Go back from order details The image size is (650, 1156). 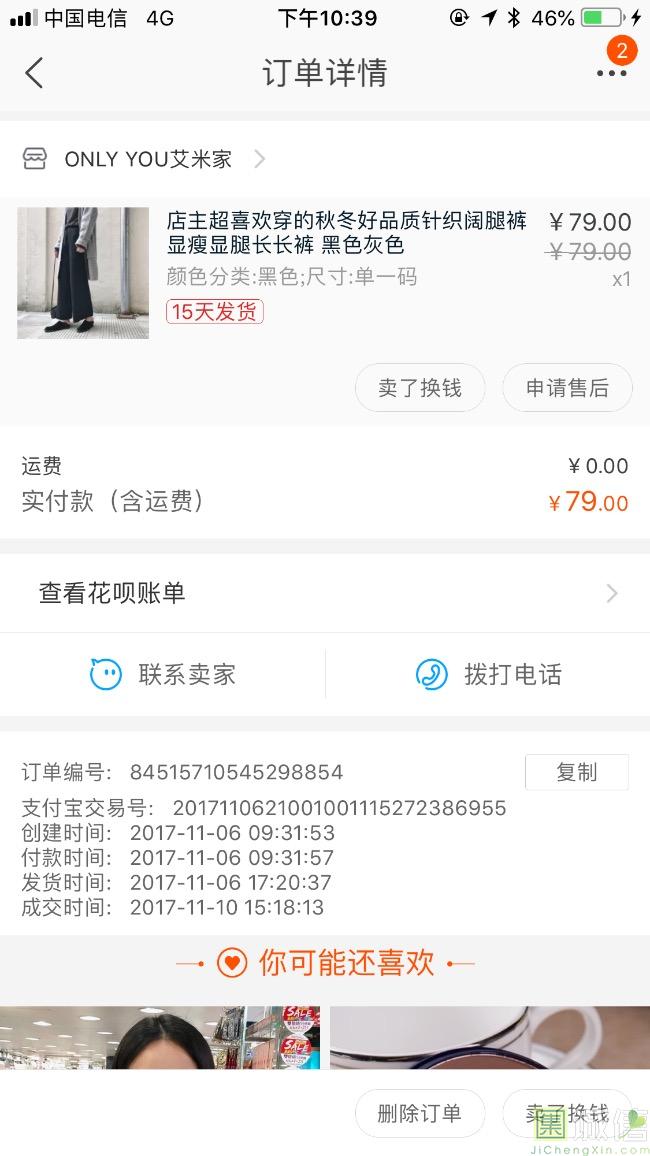tap(35, 73)
